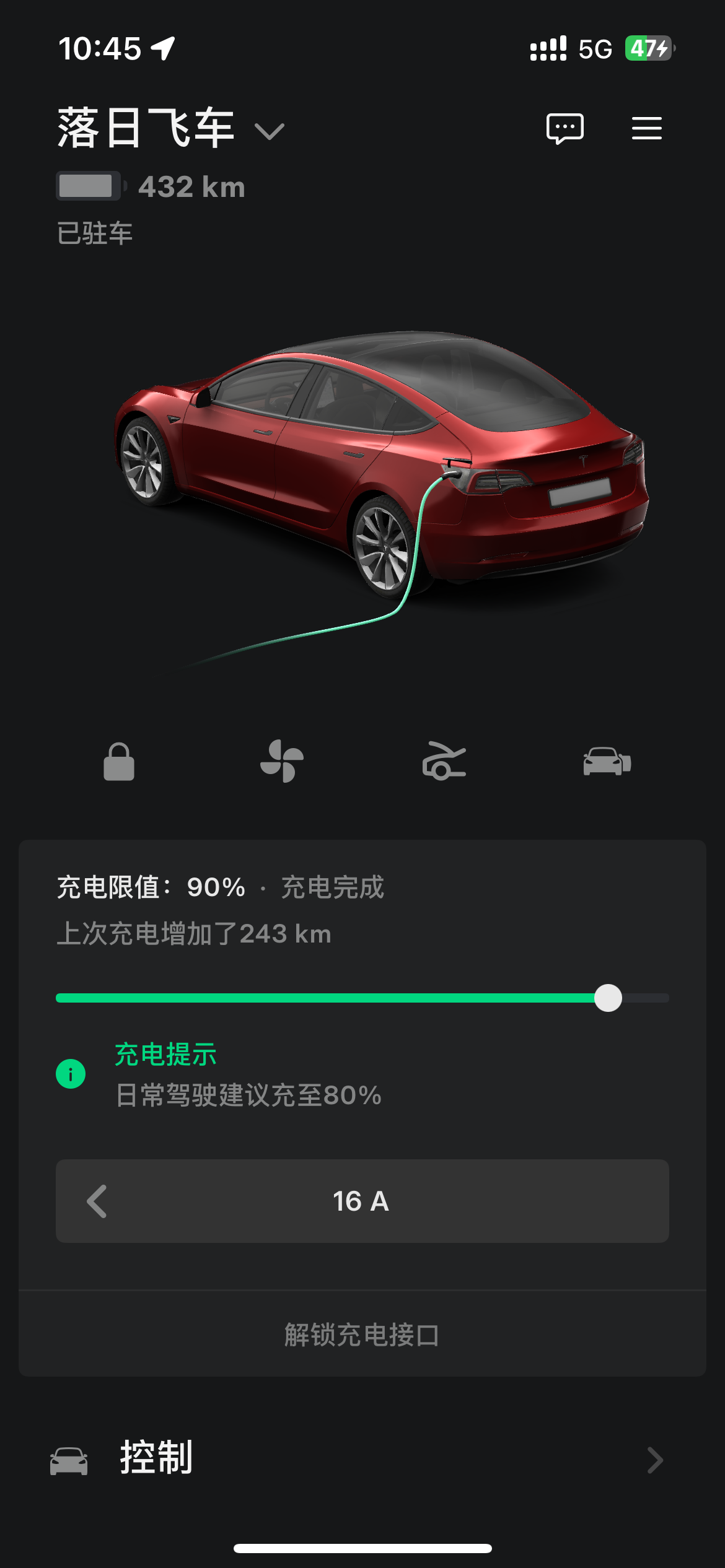Open the hamburger menu
This screenshot has height=1568, width=725.
[646, 128]
